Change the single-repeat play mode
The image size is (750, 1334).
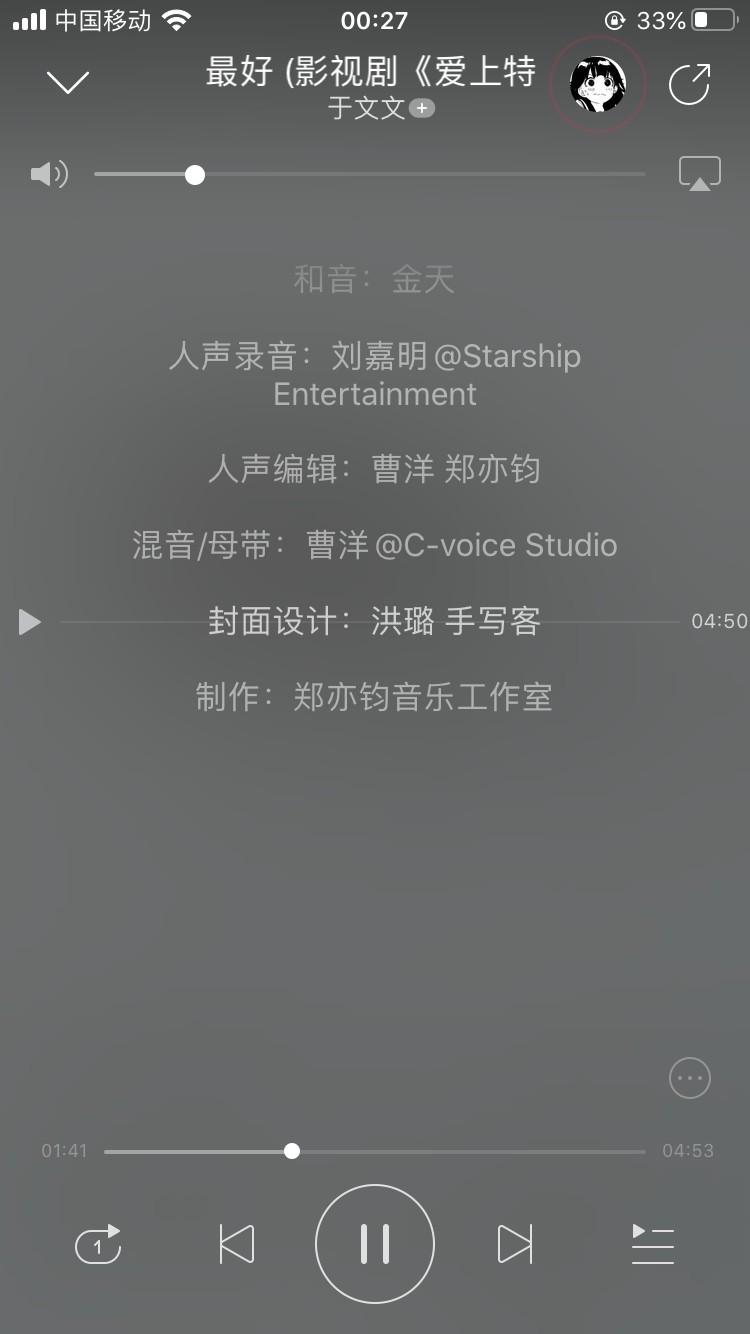click(x=98, y=1245)
